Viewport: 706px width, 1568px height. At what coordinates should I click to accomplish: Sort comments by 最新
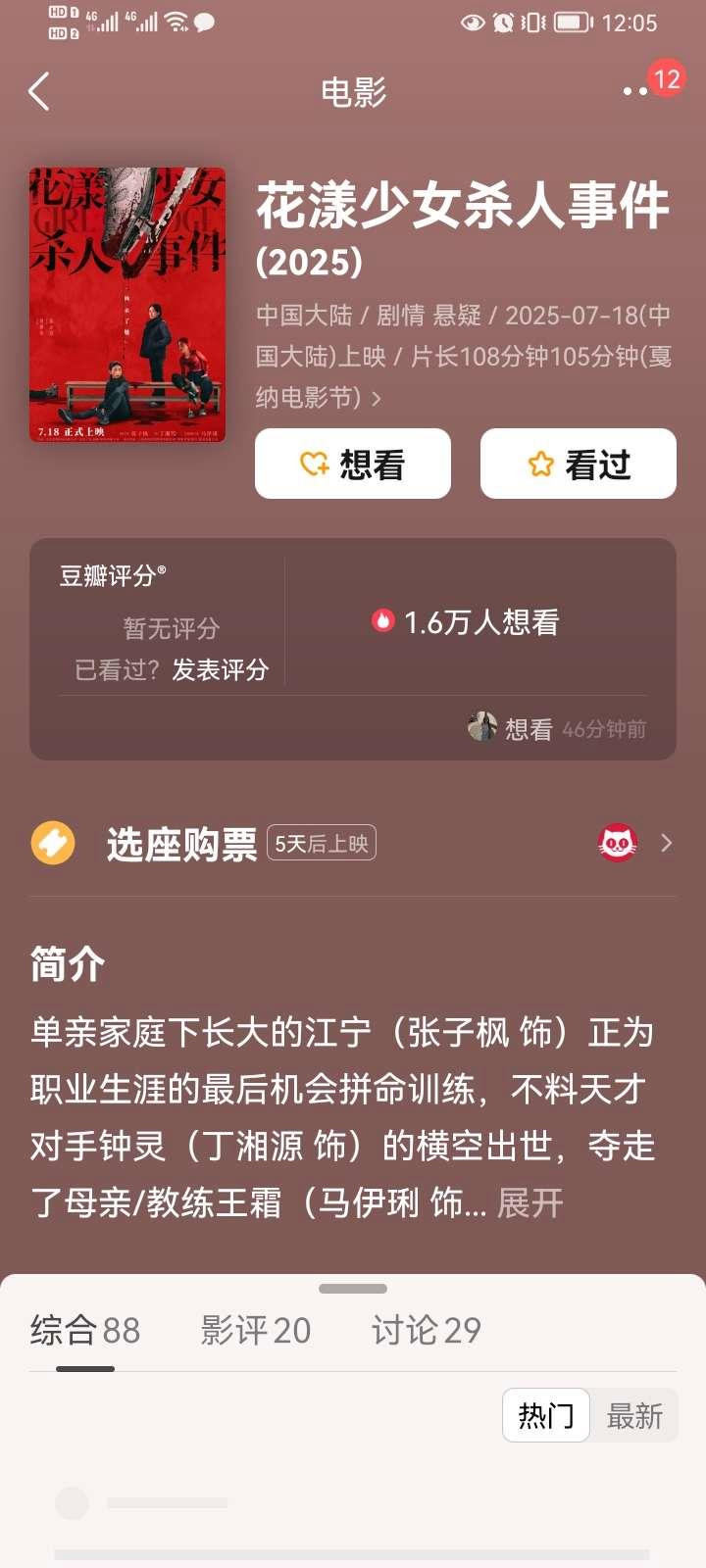[634, 1415]
